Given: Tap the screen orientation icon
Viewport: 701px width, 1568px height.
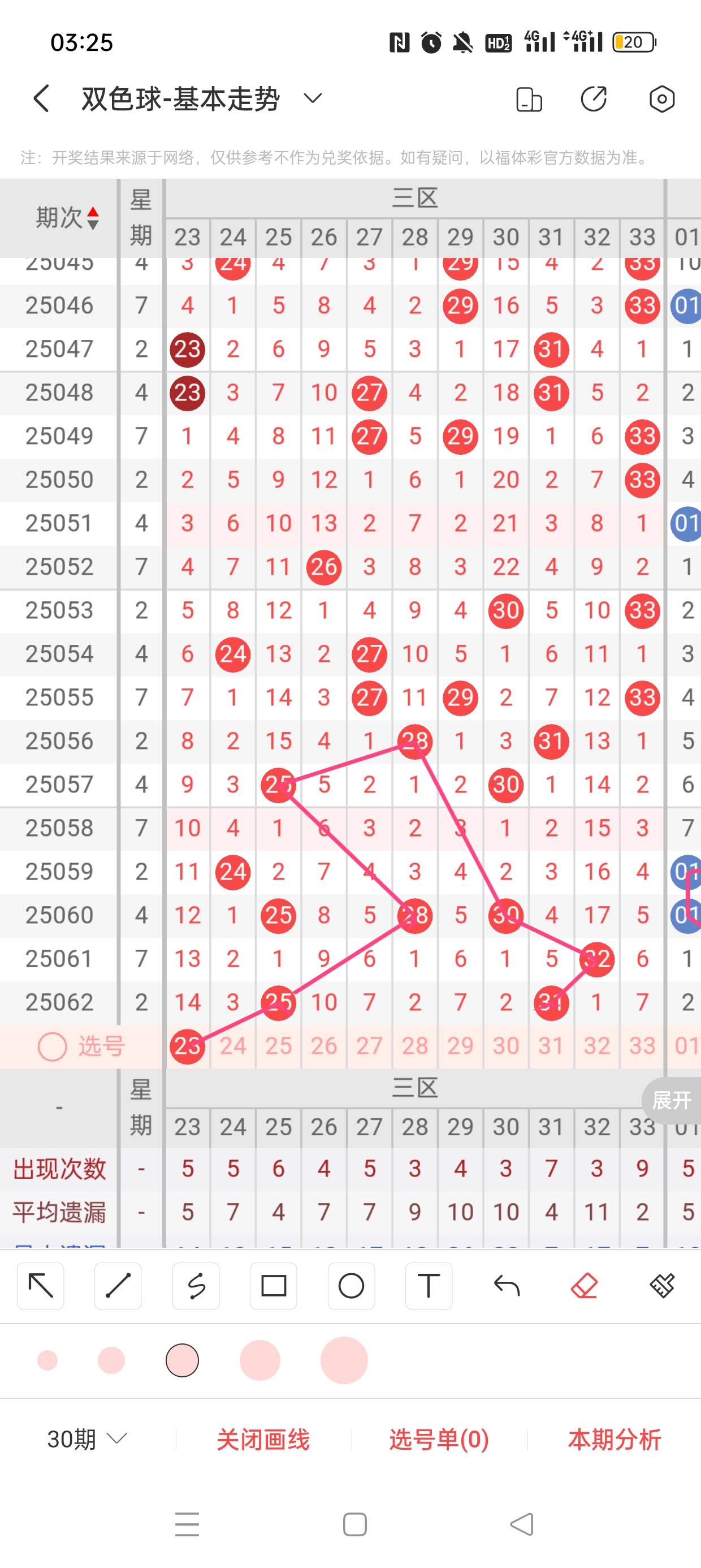Looking at the screenshot, I should [x=529, y=99].
